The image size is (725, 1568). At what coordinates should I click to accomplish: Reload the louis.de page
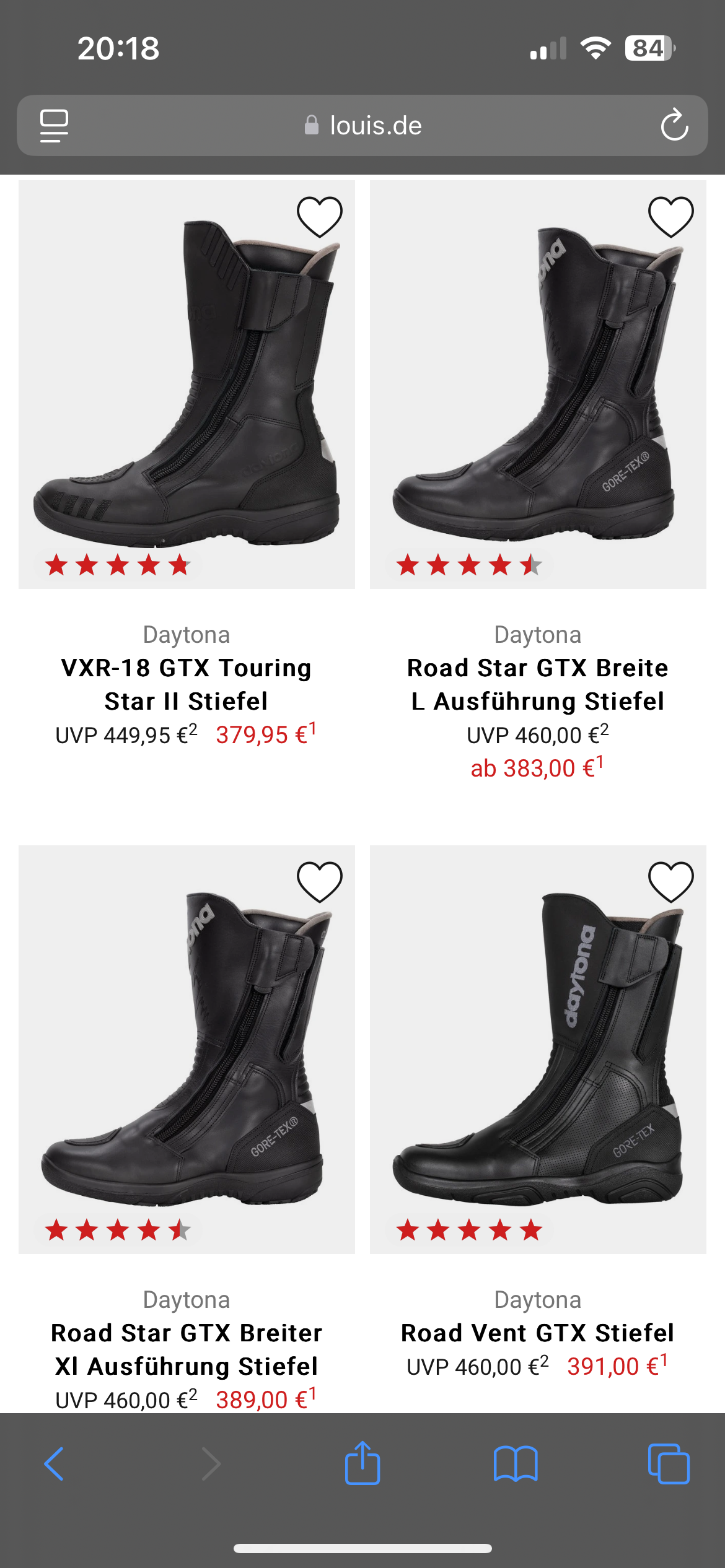coord(674,125)
